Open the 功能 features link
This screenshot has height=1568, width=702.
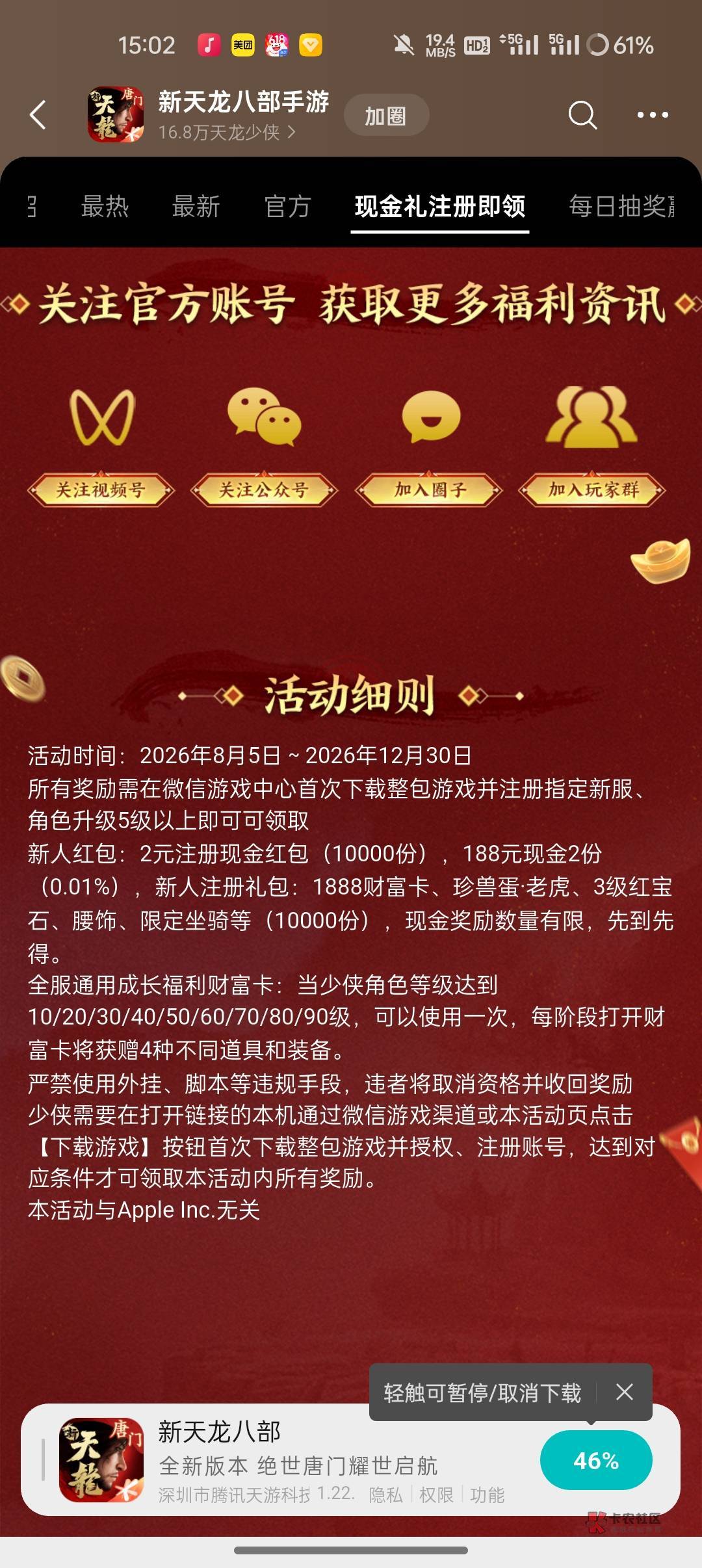[x=487, y=1495]
